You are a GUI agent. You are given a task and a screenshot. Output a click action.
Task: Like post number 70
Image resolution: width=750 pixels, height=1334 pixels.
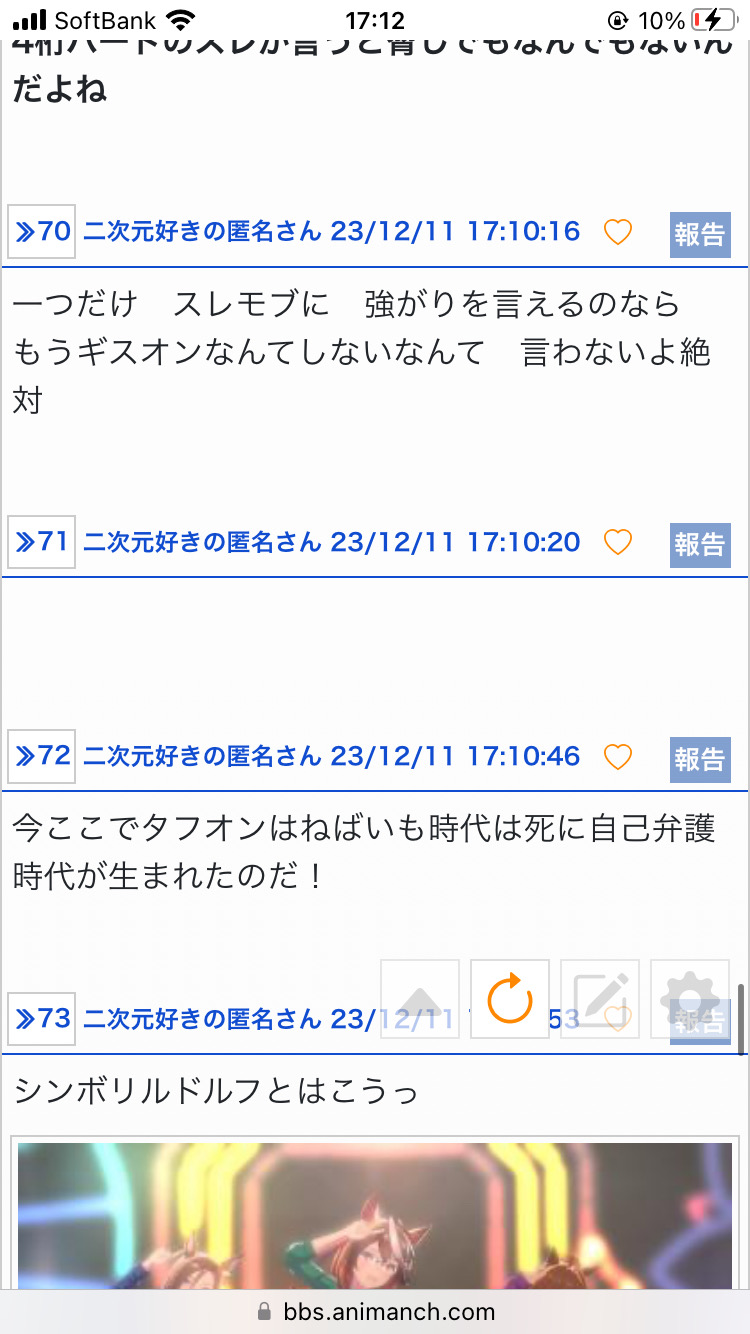(618, 233)
